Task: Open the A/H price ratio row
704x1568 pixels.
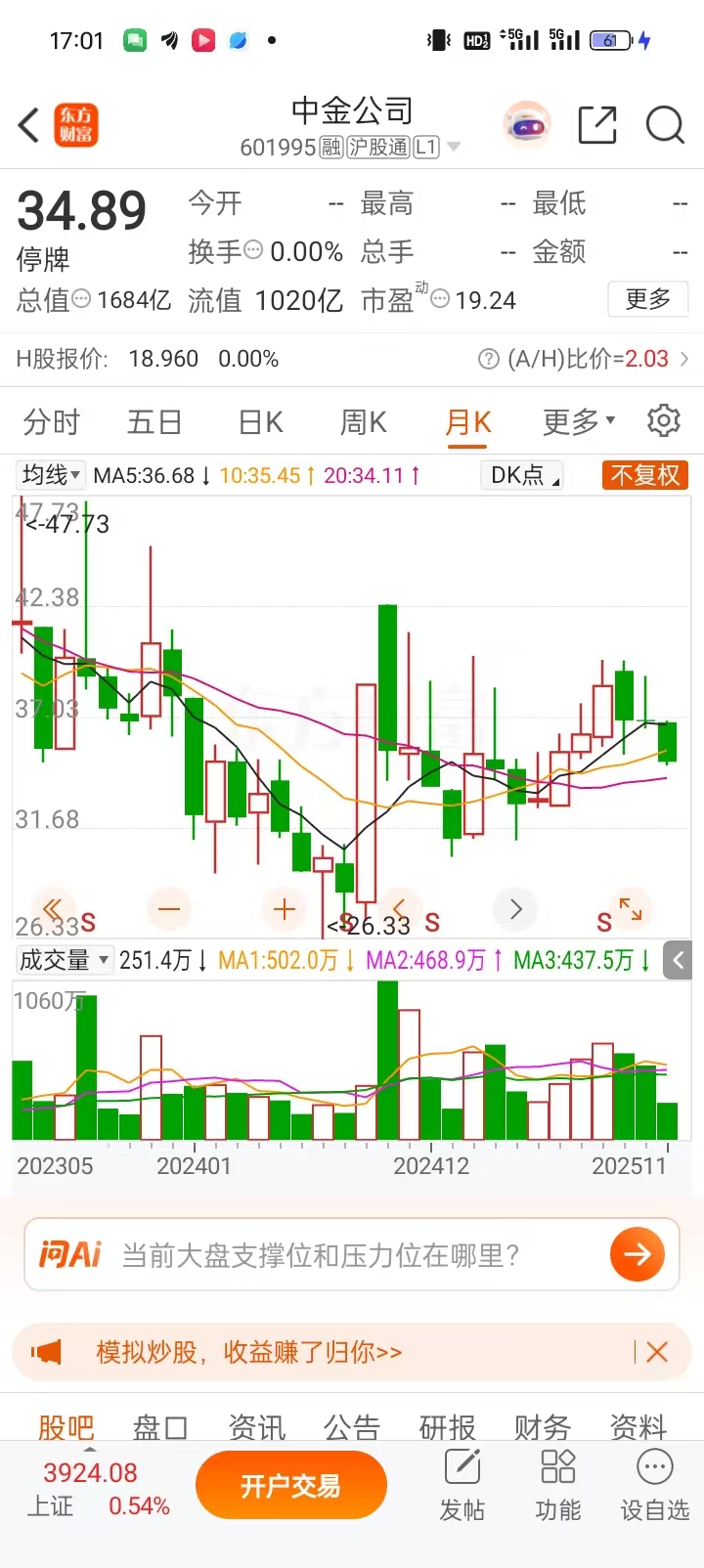Action: click(587, 359)
